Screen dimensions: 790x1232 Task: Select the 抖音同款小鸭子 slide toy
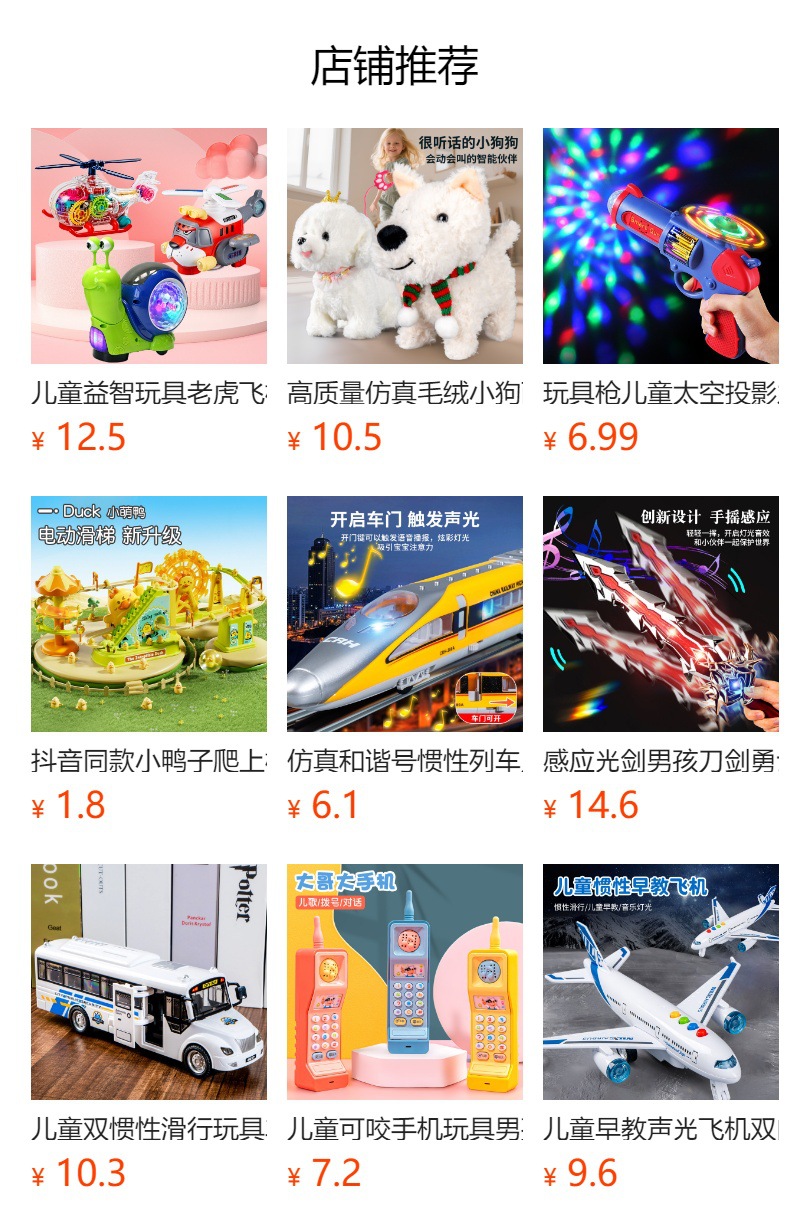[x=148, y=614]
